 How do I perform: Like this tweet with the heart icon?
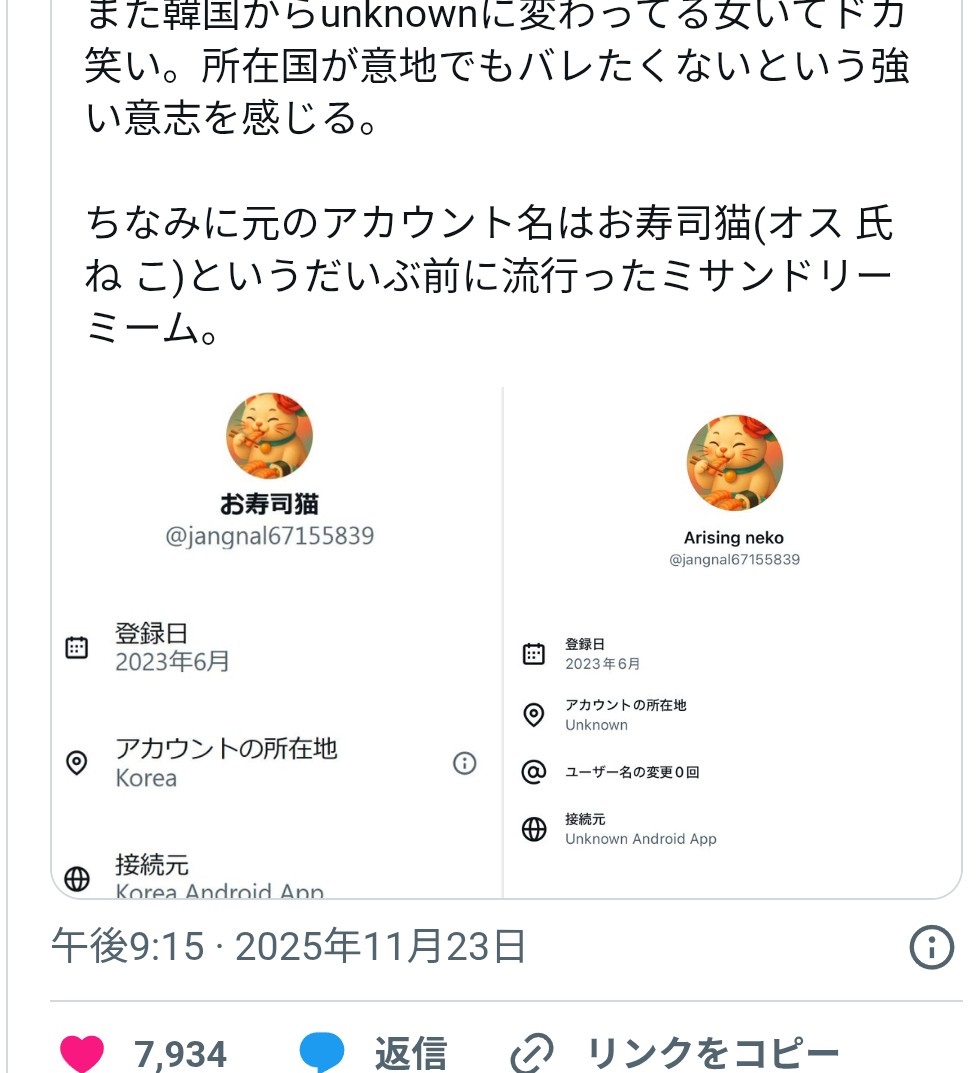[82, 1053]
